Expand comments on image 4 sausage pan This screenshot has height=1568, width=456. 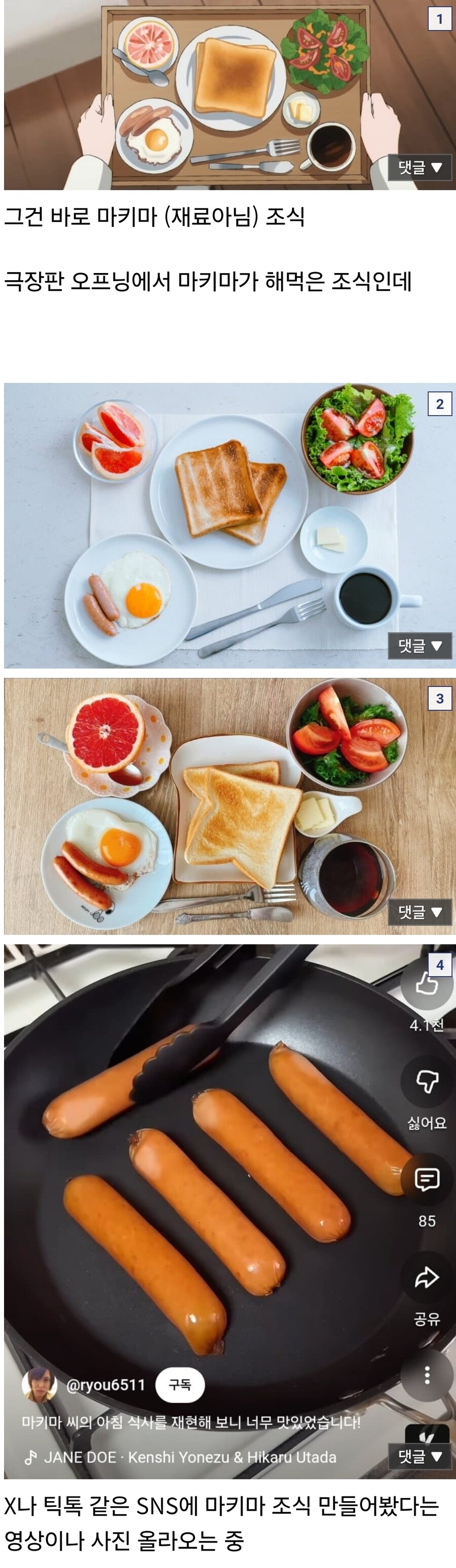(x=420, y=1456)
